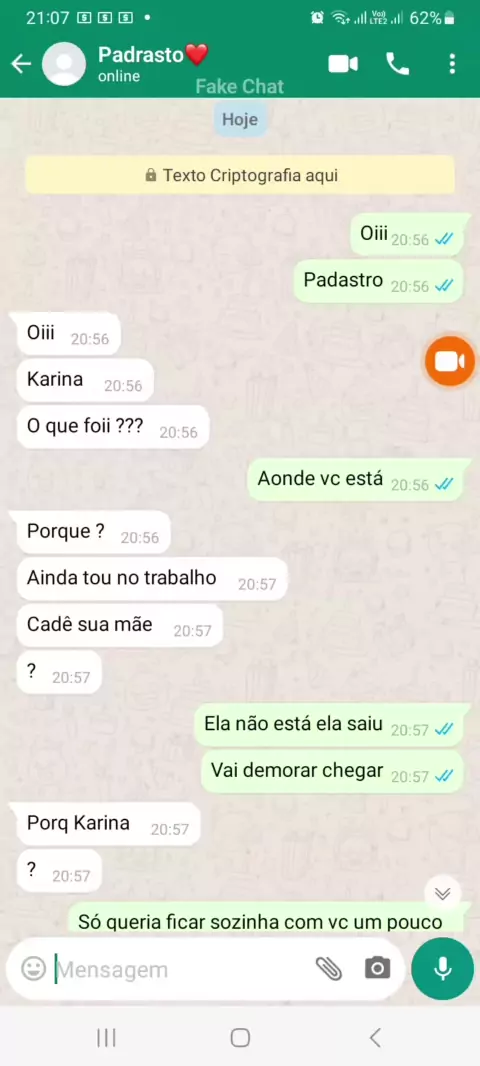Viewport: 480px width, 1066px height.
Task: Open the camera from the message bar
Action: tap(377, 968)
